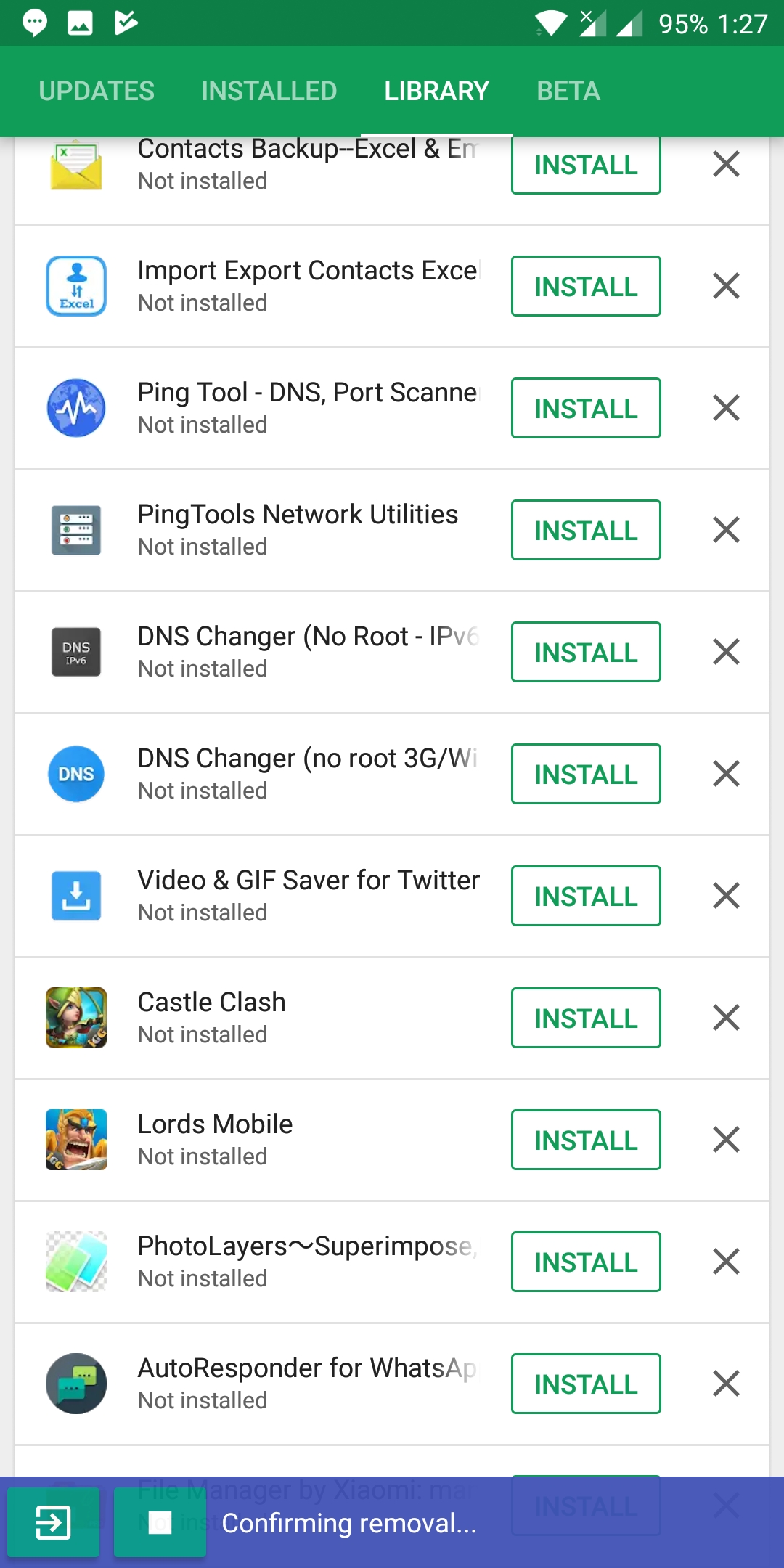This screenshot has height=1568, width=784.
Task: Install Castle Clash
Action: click(x=586, y=1018)
